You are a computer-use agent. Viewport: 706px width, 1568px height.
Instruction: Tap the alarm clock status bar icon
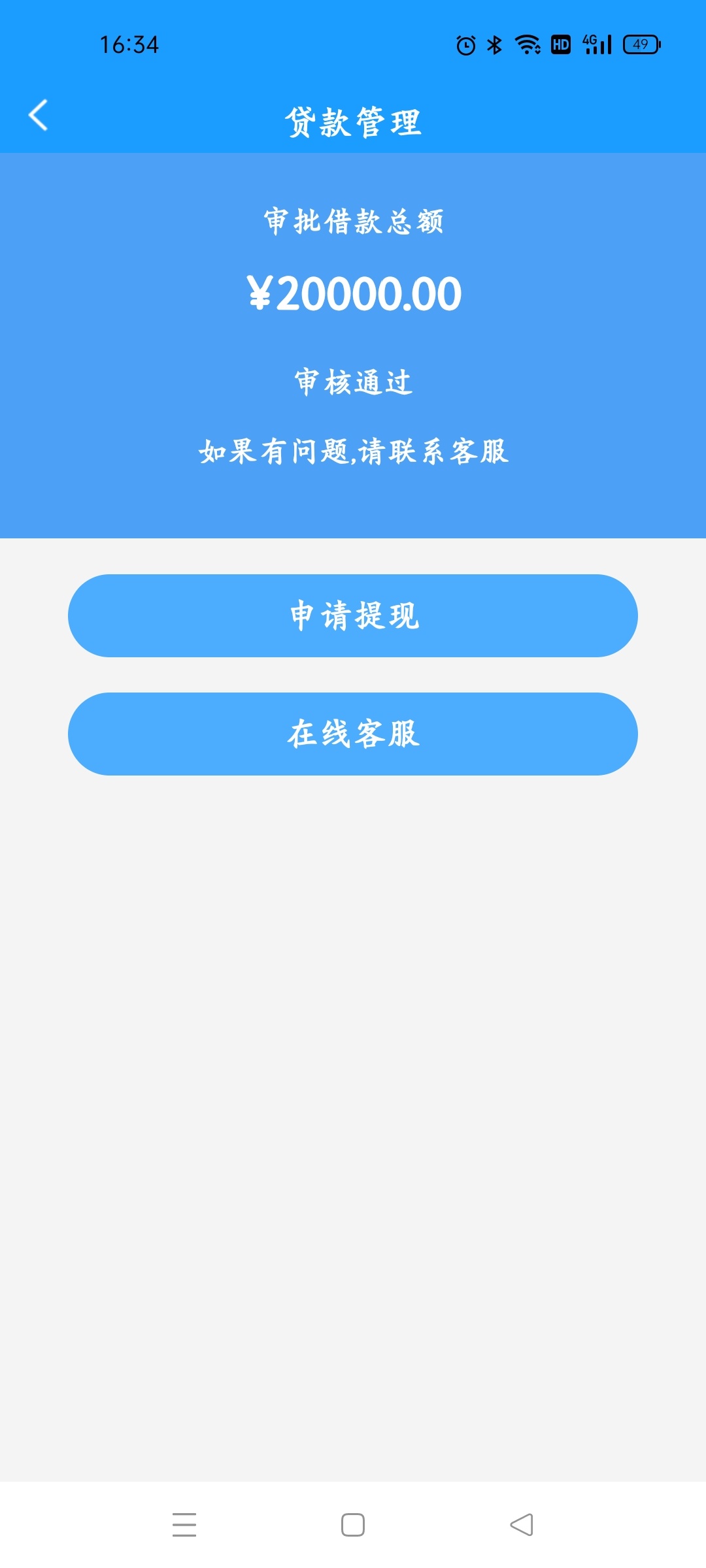[465, 45]
